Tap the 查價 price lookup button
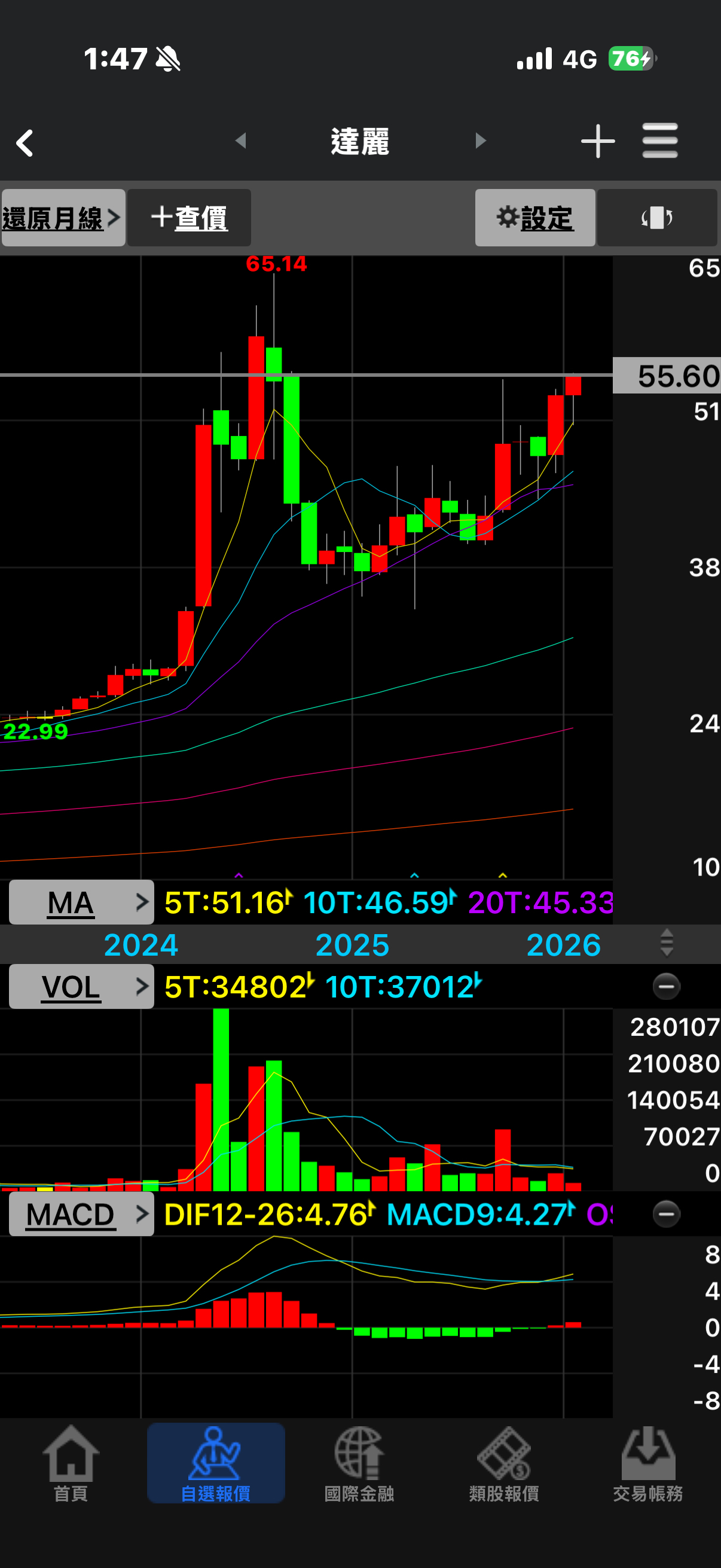The width and height of the screenshot is (721, 1568). pyautogui.click(x=190, y=218)
